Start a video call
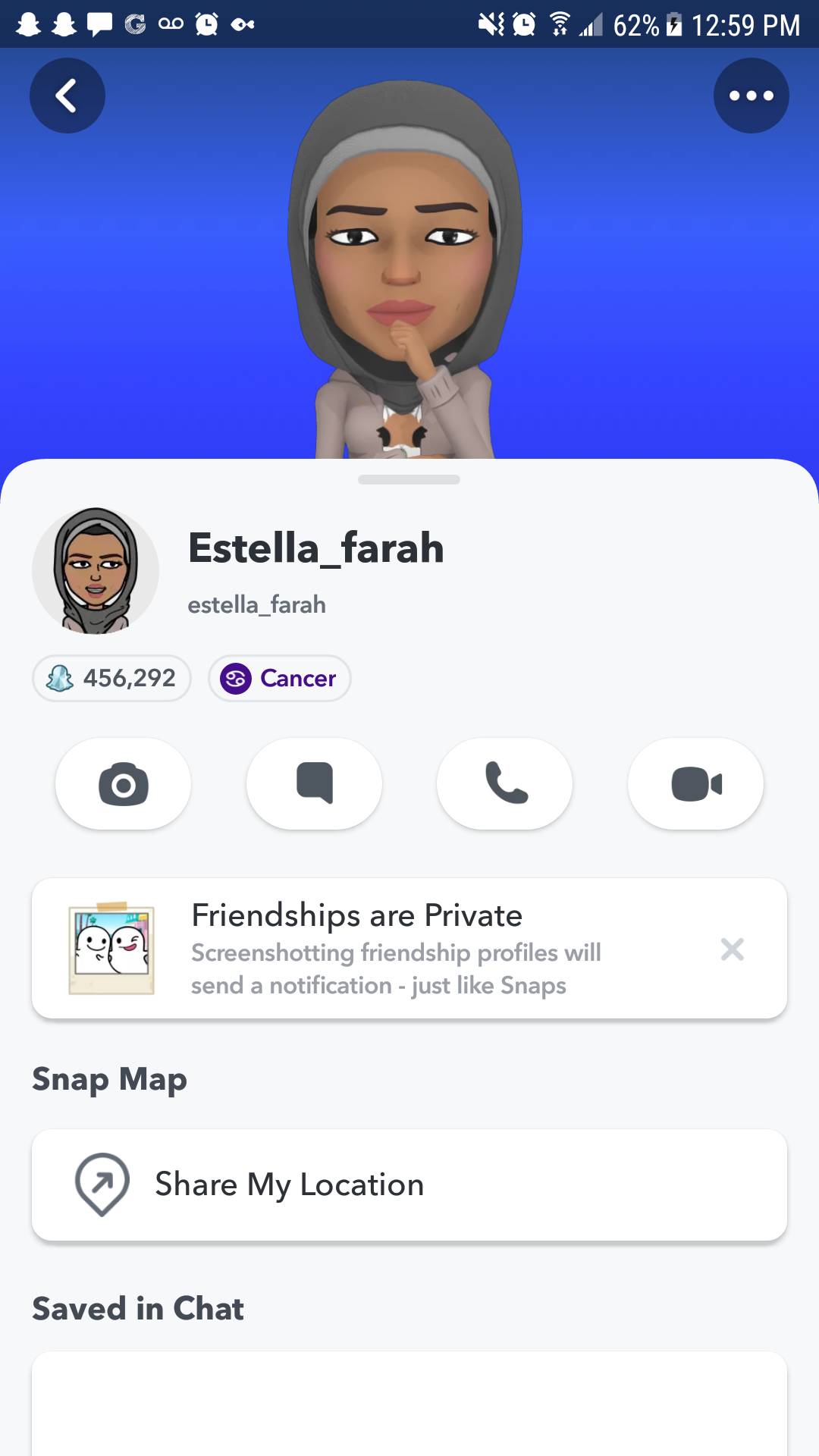Viewport: 819px width, 1456px height. pyautogui.click(x=695, y=783)
